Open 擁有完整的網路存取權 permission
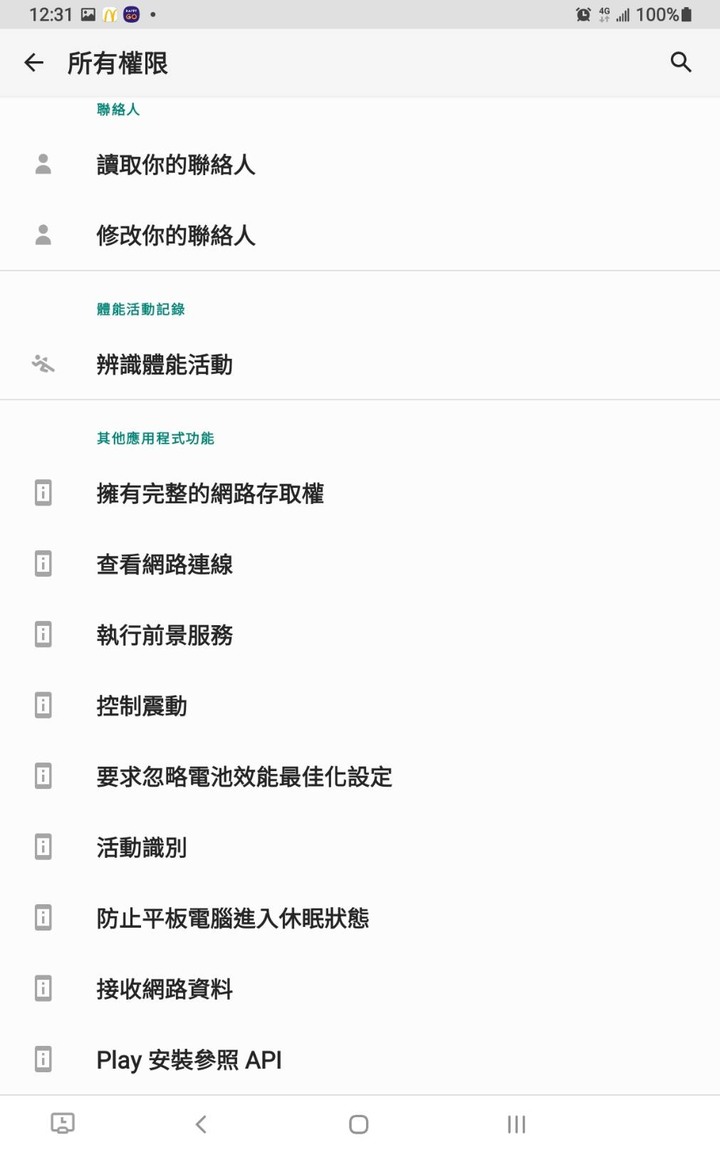 point(210,494)
